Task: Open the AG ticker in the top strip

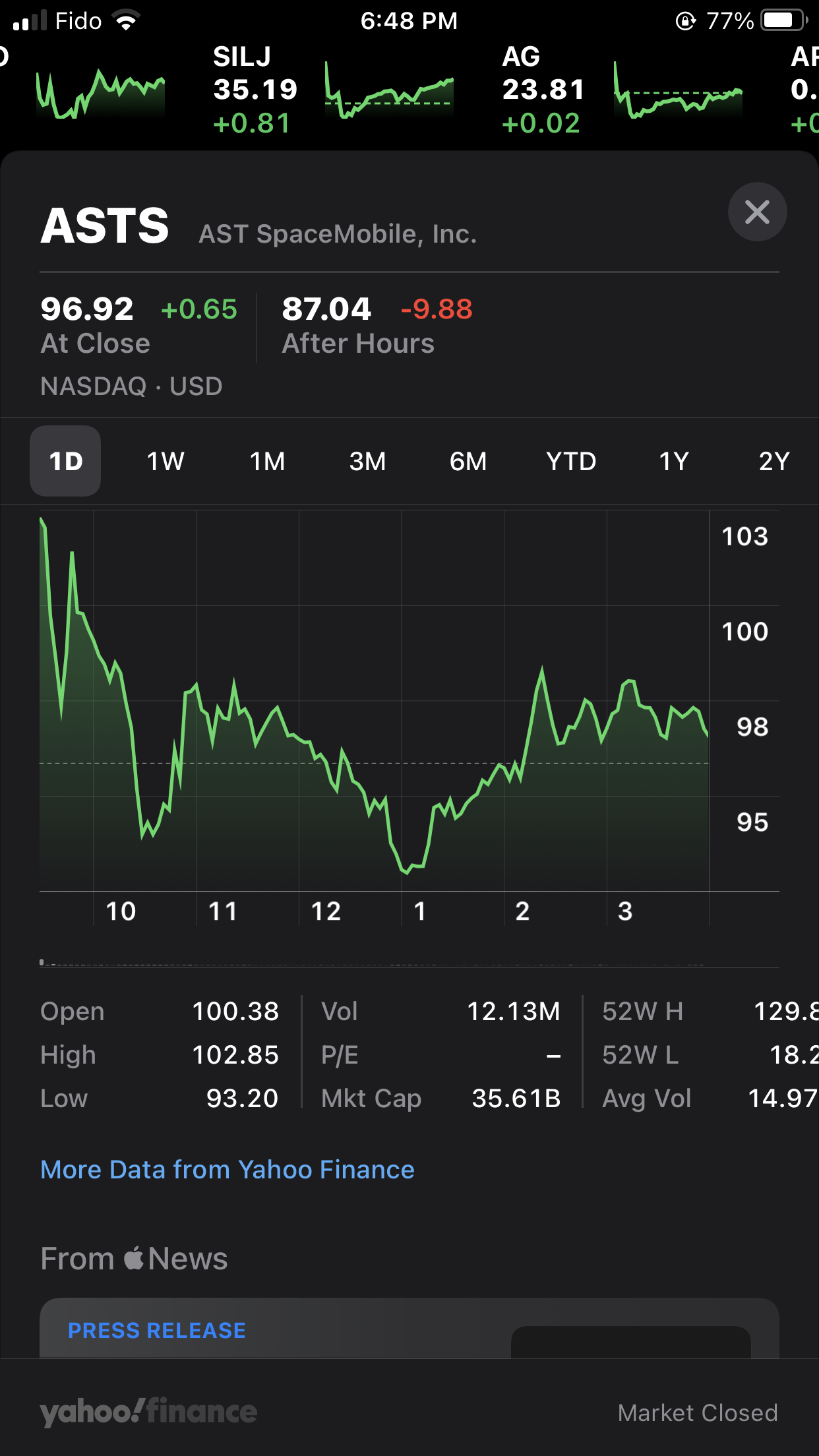Action: pos(620,90)
